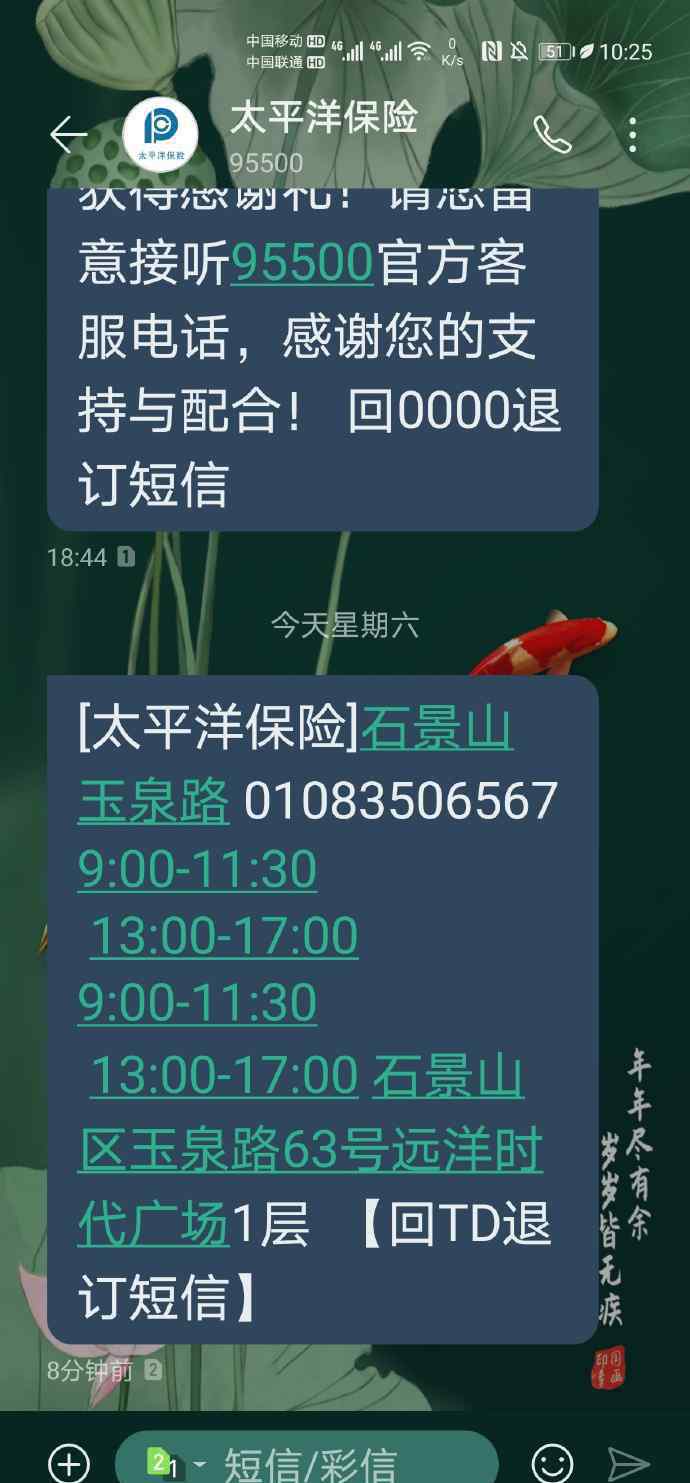
Task: Open the plus attachment button
Action: tap(68, 1463)
